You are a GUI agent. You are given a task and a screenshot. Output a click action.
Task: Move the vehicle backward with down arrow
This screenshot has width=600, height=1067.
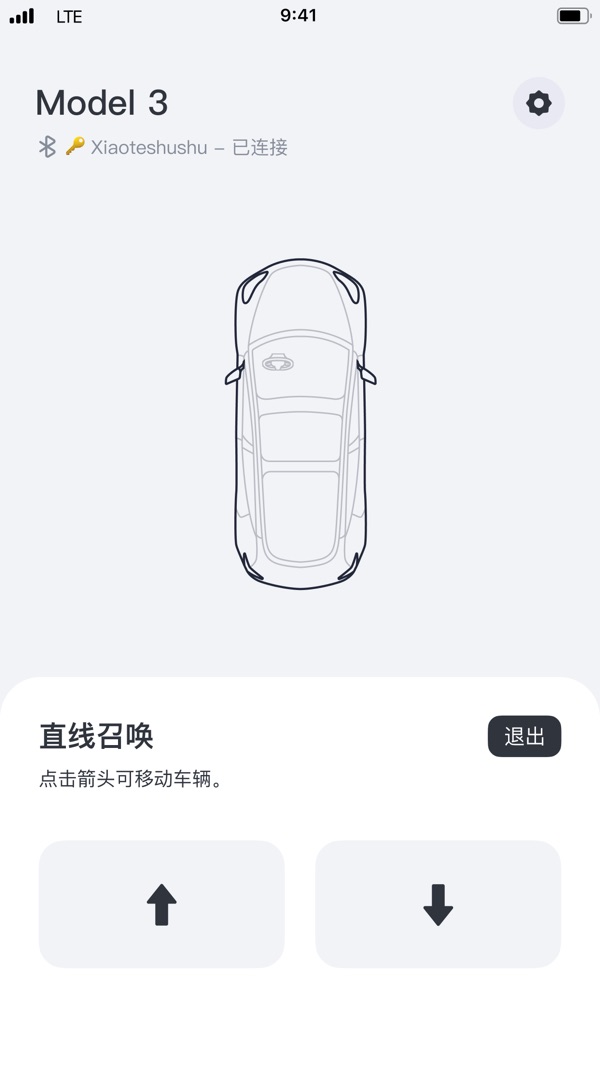pos(438,904)
